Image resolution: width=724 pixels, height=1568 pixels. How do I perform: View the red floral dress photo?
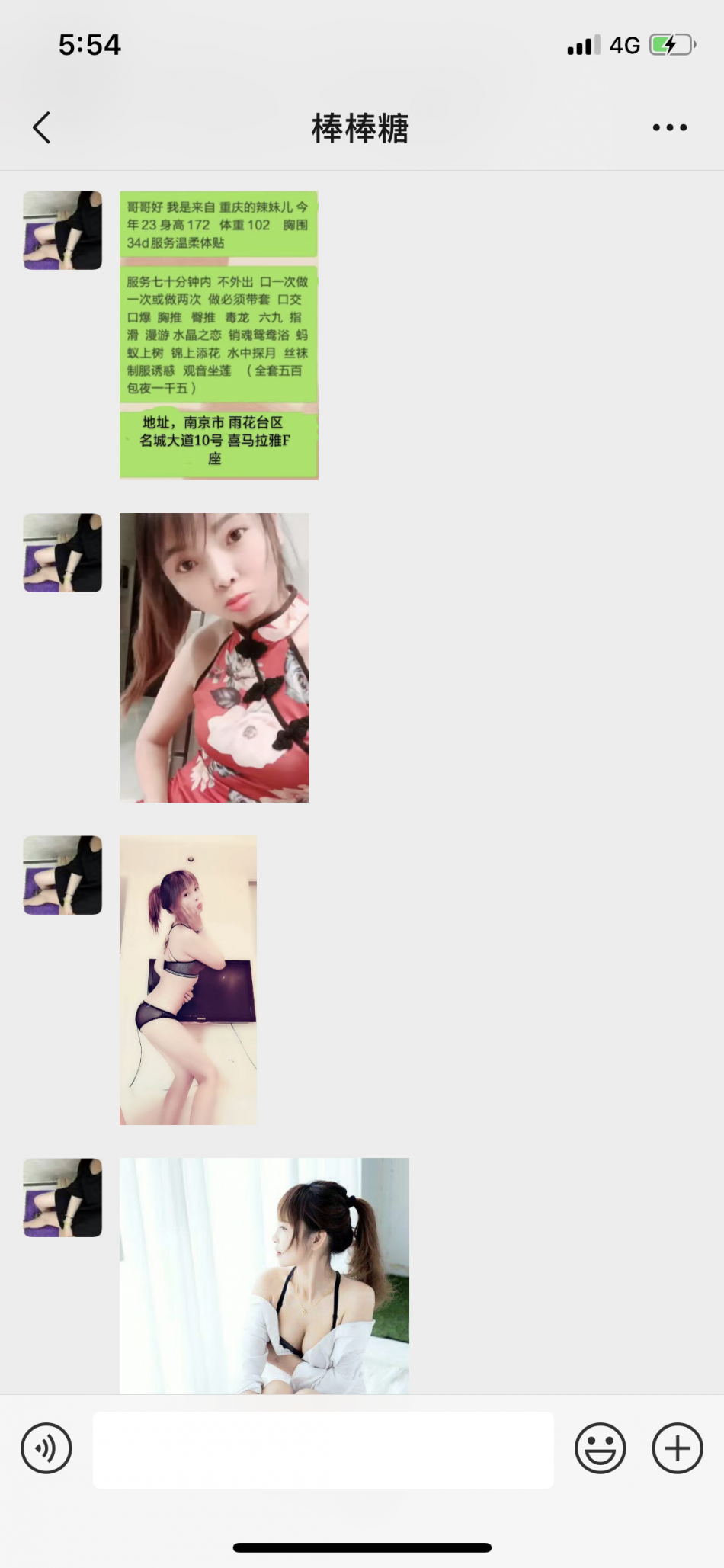tap(214, 657)
